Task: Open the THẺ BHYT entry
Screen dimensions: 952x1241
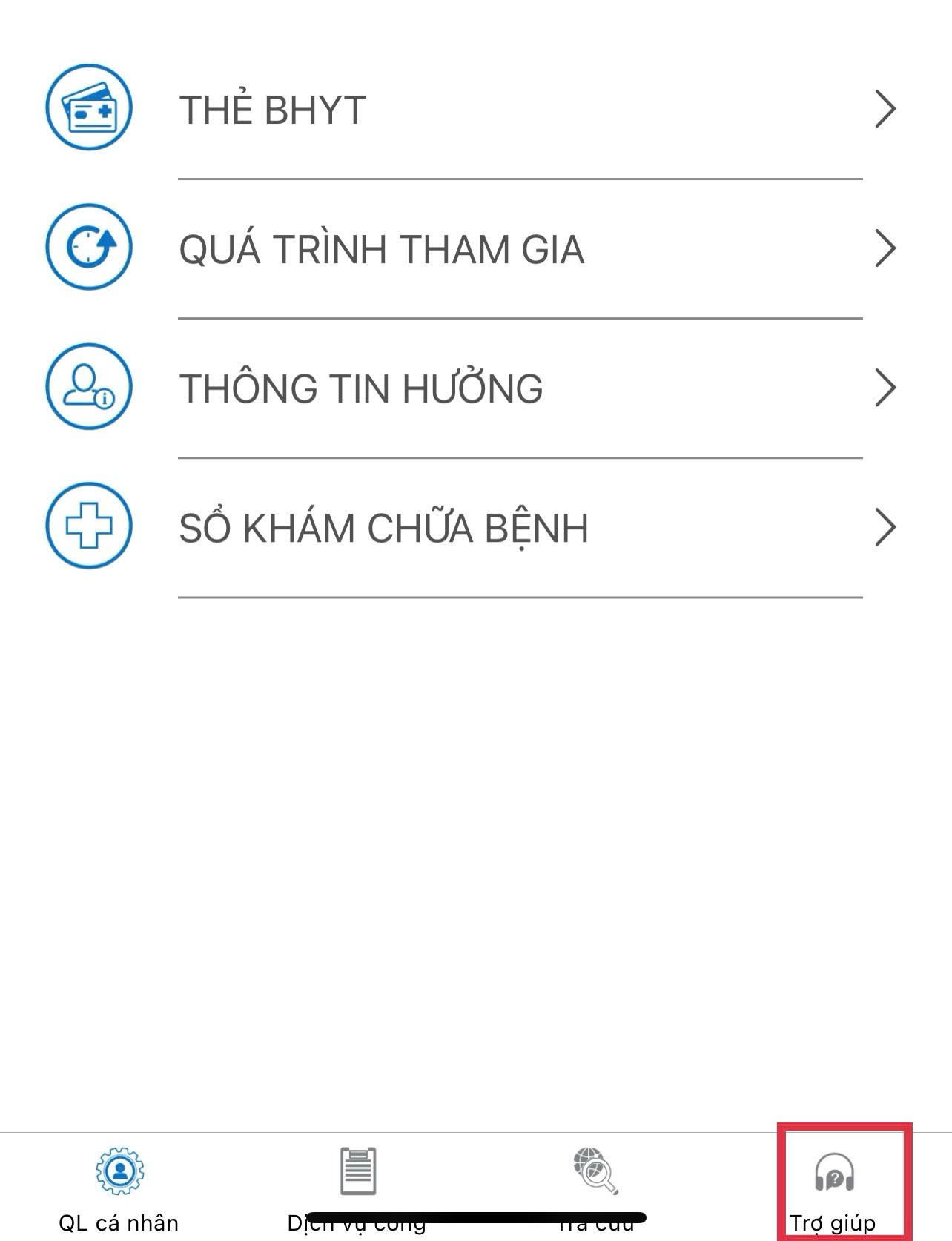Action: pyautogui.click(x=271, y=111)
